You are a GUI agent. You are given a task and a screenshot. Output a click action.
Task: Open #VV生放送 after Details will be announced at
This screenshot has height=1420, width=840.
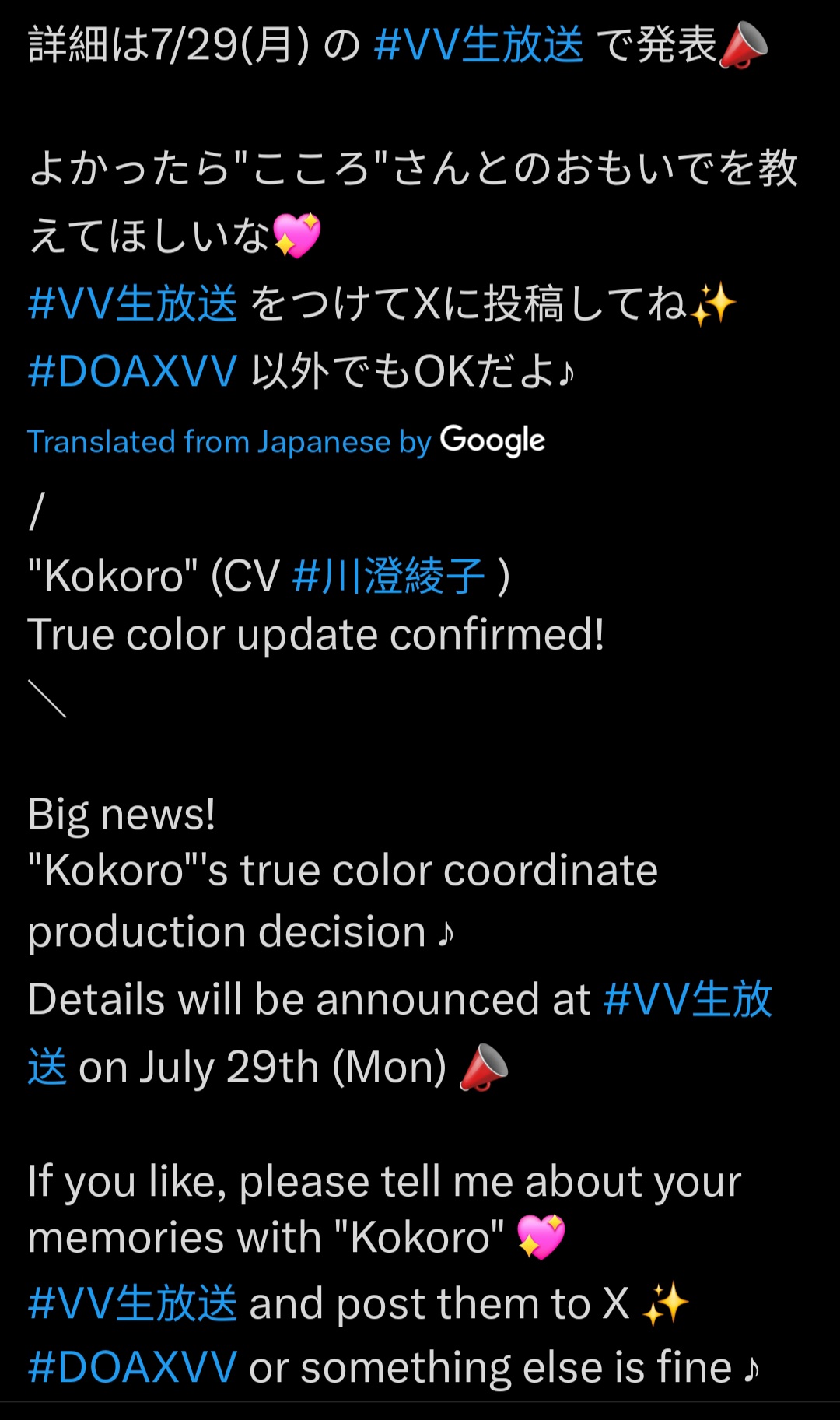[x=688, y=999]
